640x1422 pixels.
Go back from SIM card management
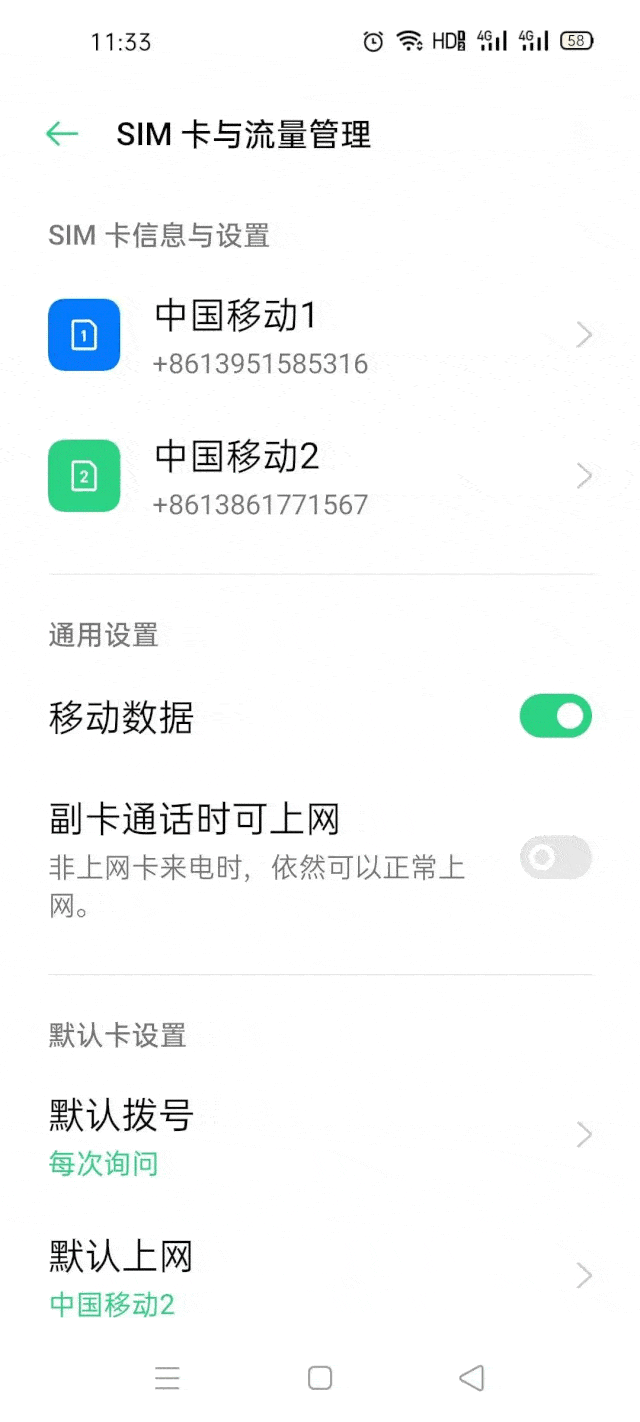pos(62,134)
